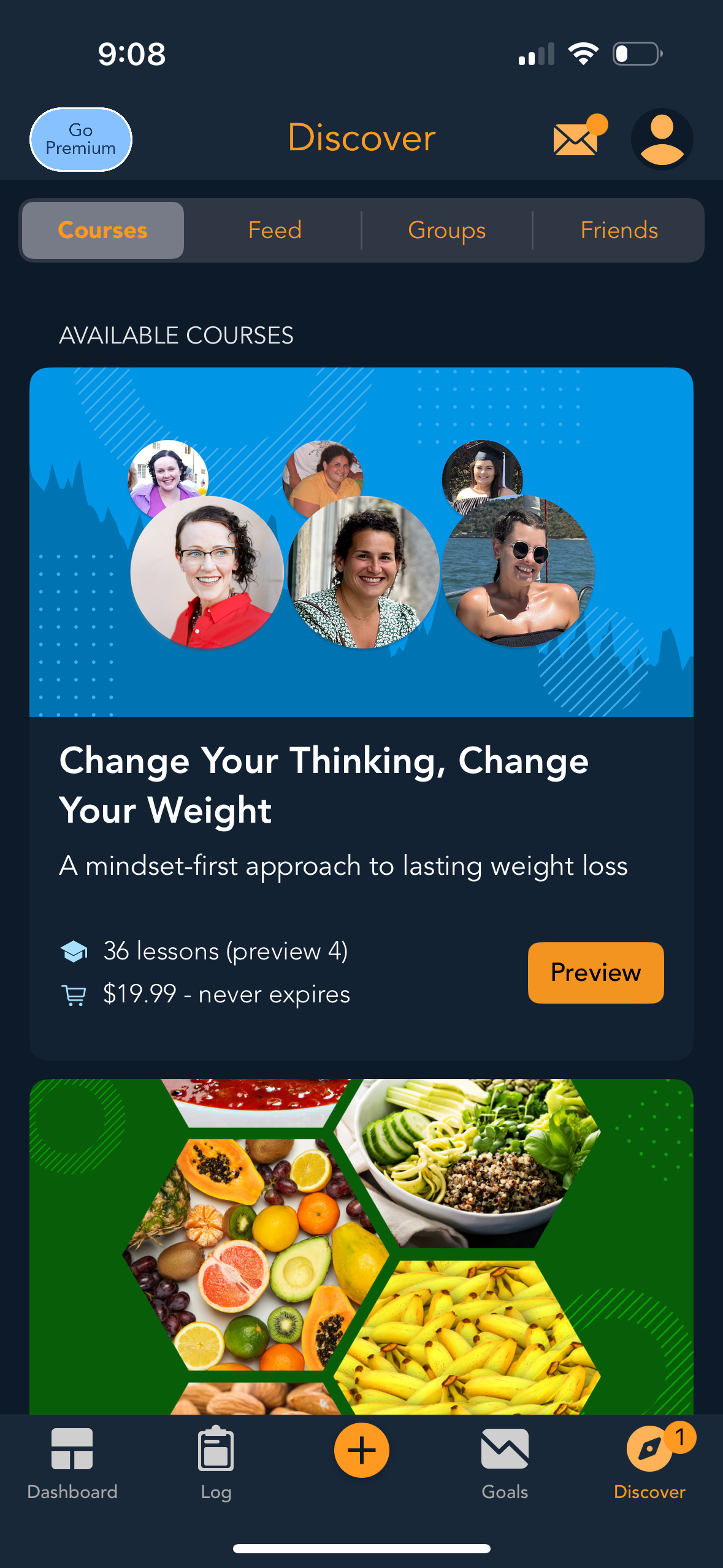Switch to the Friends tab
723x1568 pixels.
click(619, 231)
